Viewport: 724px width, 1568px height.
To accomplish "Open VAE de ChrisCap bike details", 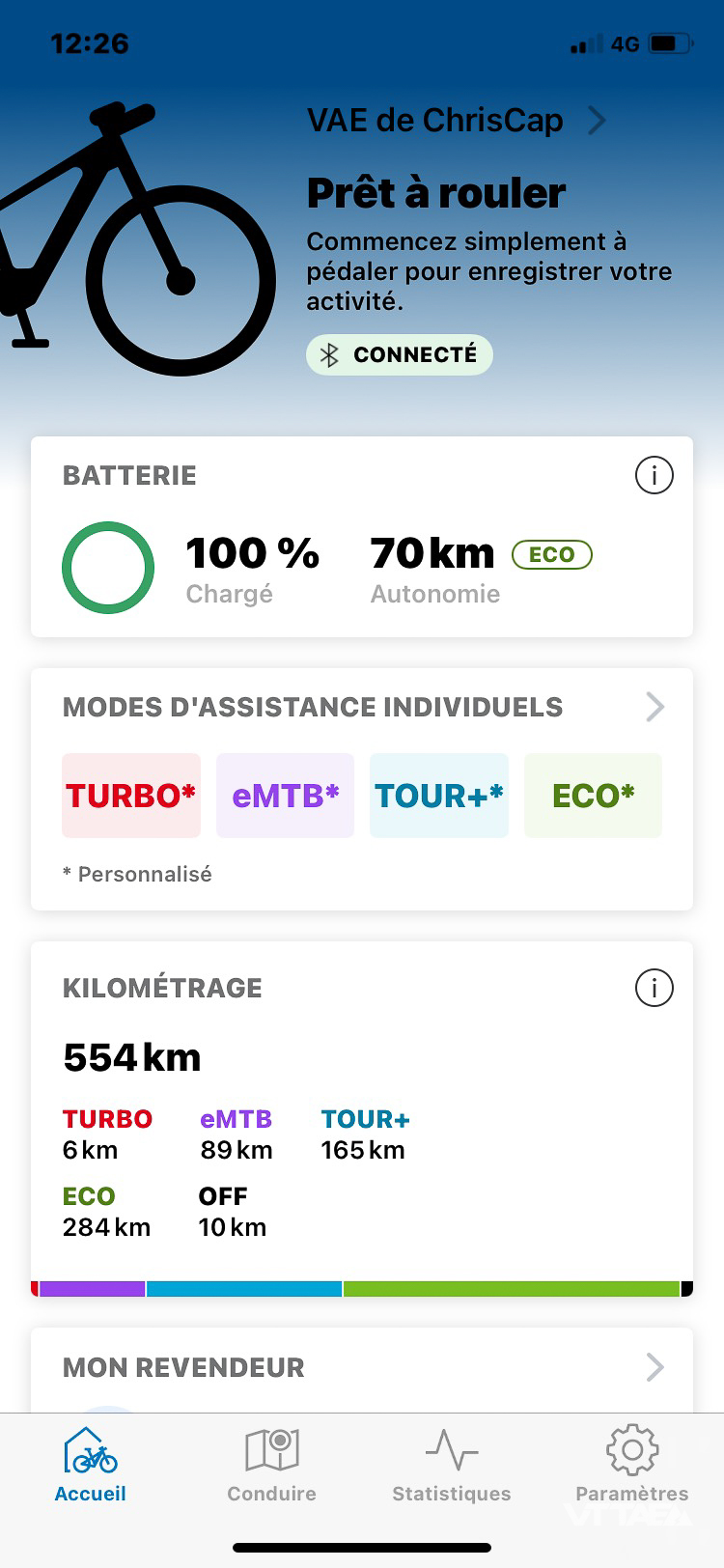I will click(457, 121).
